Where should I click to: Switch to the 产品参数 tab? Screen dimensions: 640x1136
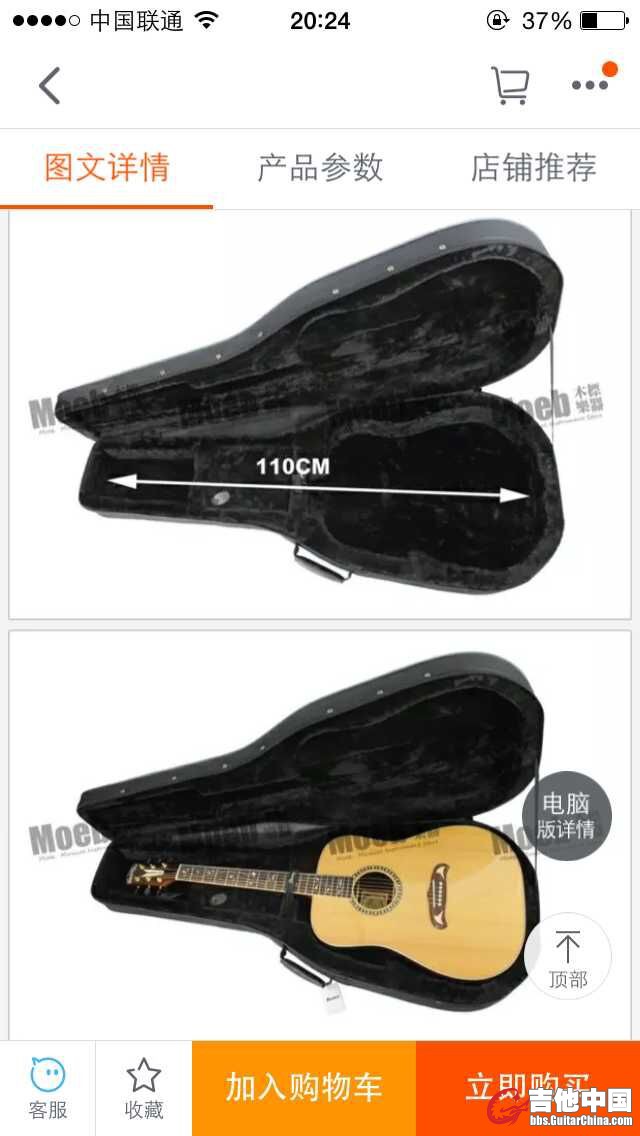coord(320,168)
